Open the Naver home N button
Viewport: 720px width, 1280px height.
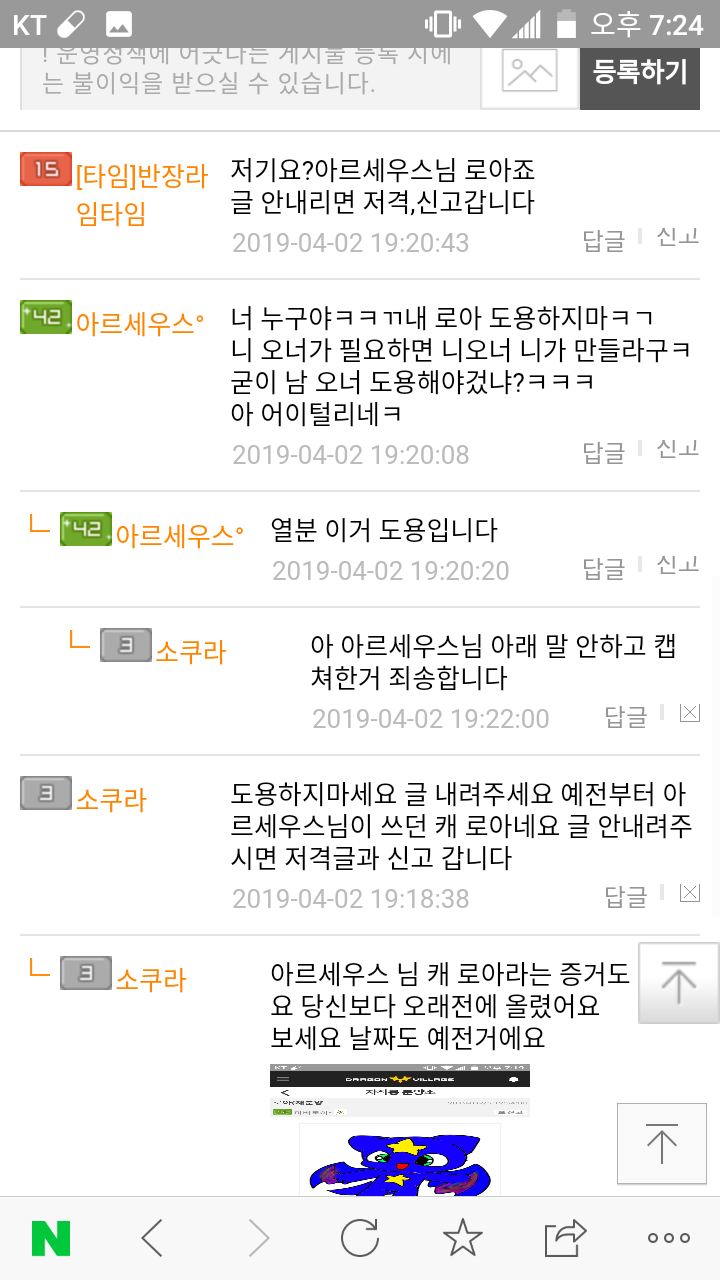click(x=51, y=1239)
